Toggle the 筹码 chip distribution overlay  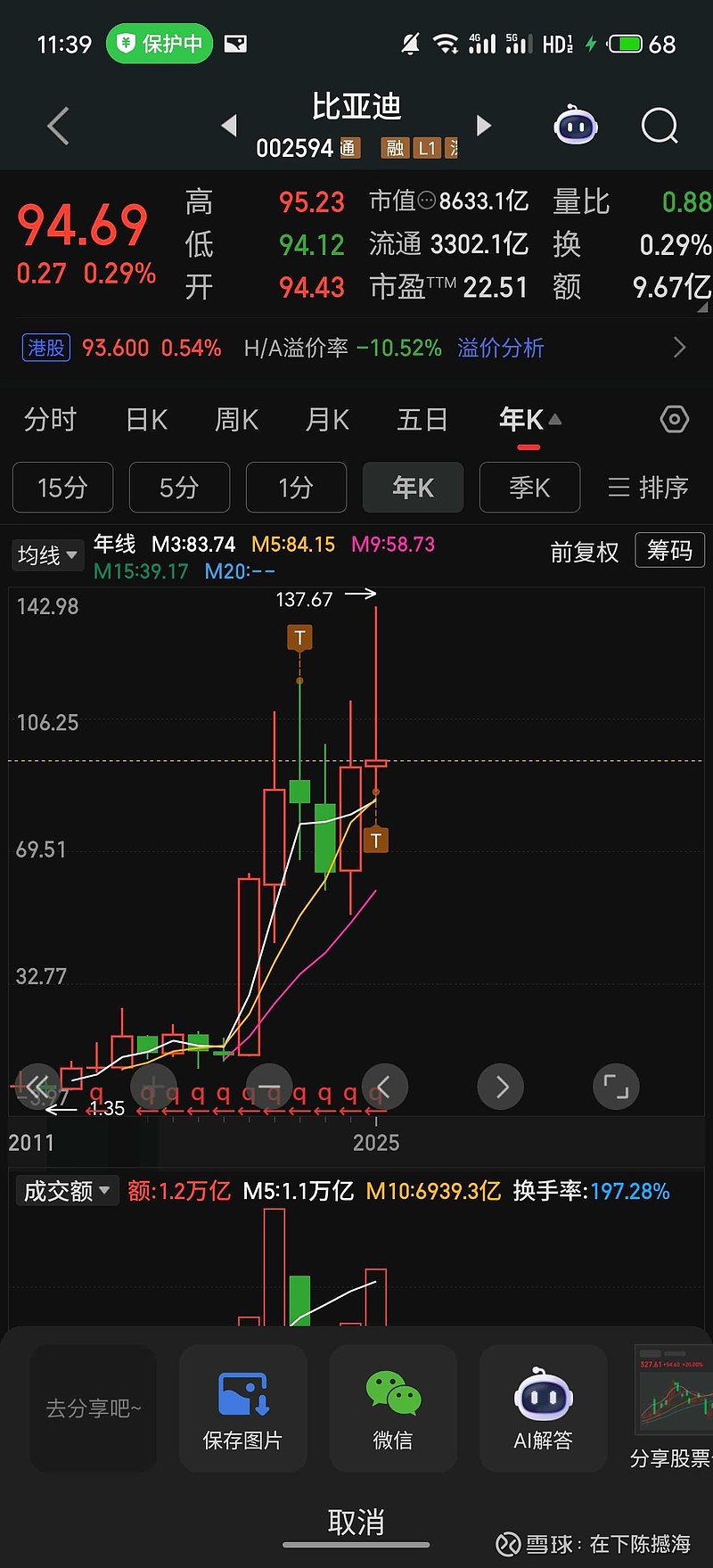tap(669, 551)
